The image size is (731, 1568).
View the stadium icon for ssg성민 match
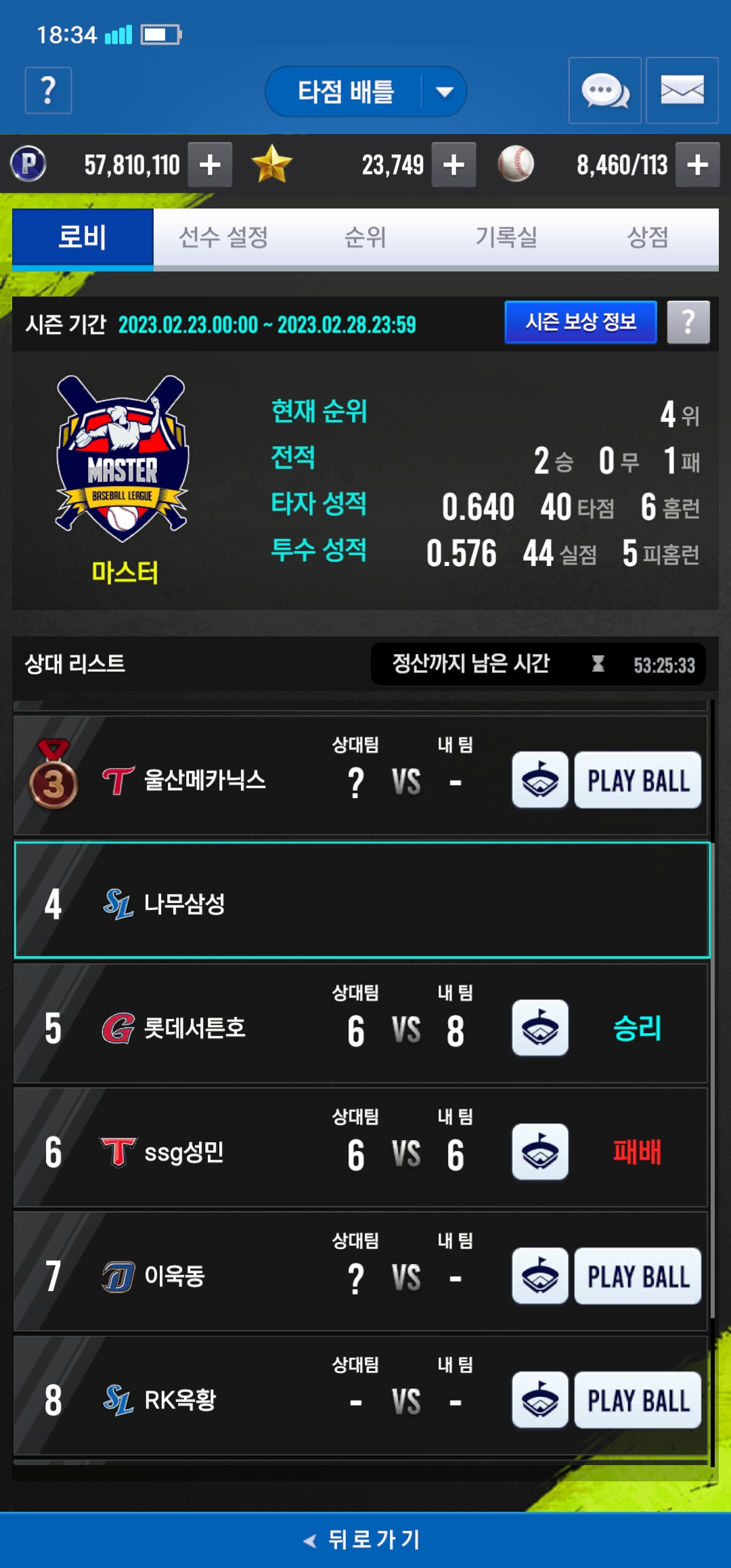click(x=540, y=1152)
